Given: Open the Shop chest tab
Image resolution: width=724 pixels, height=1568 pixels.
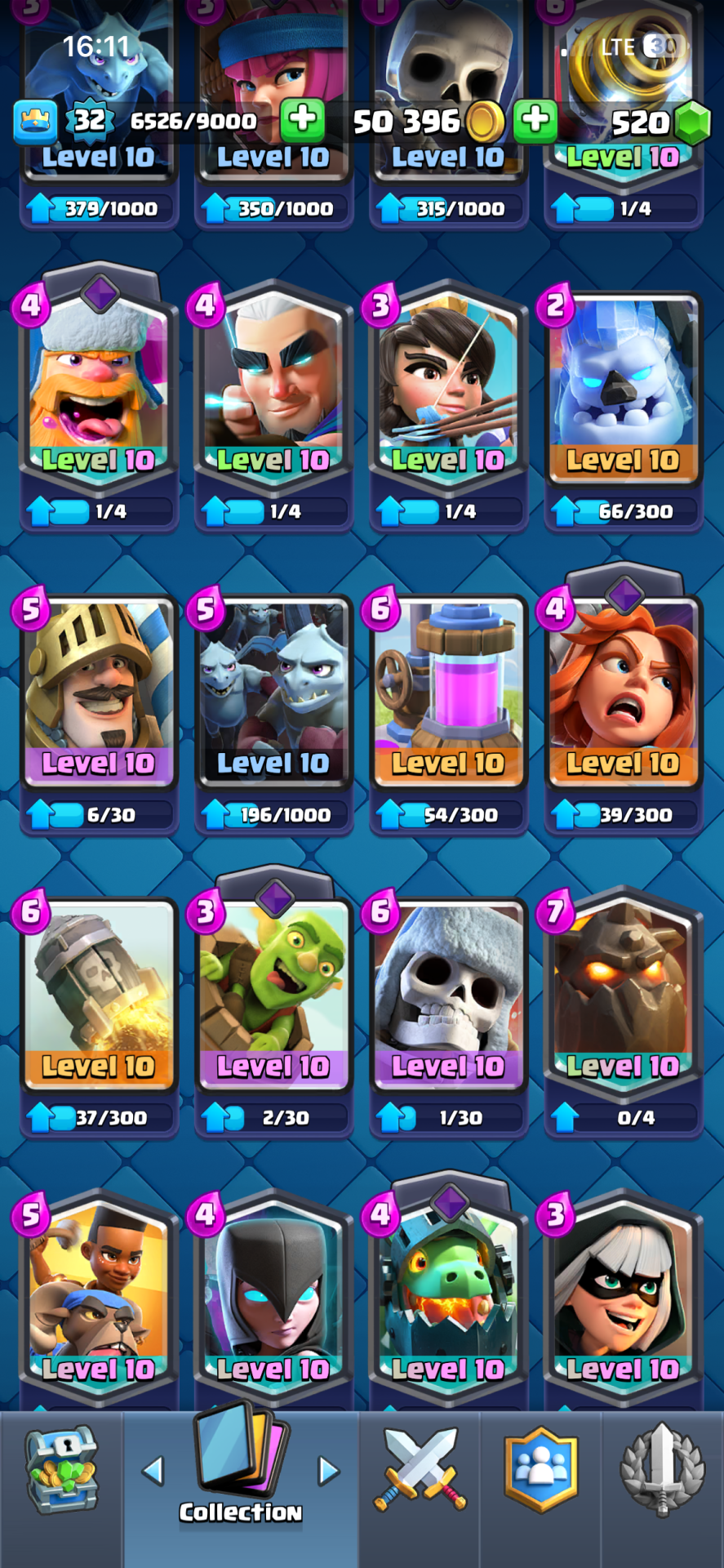Looking at the screenshot, I should (61, 1470).
